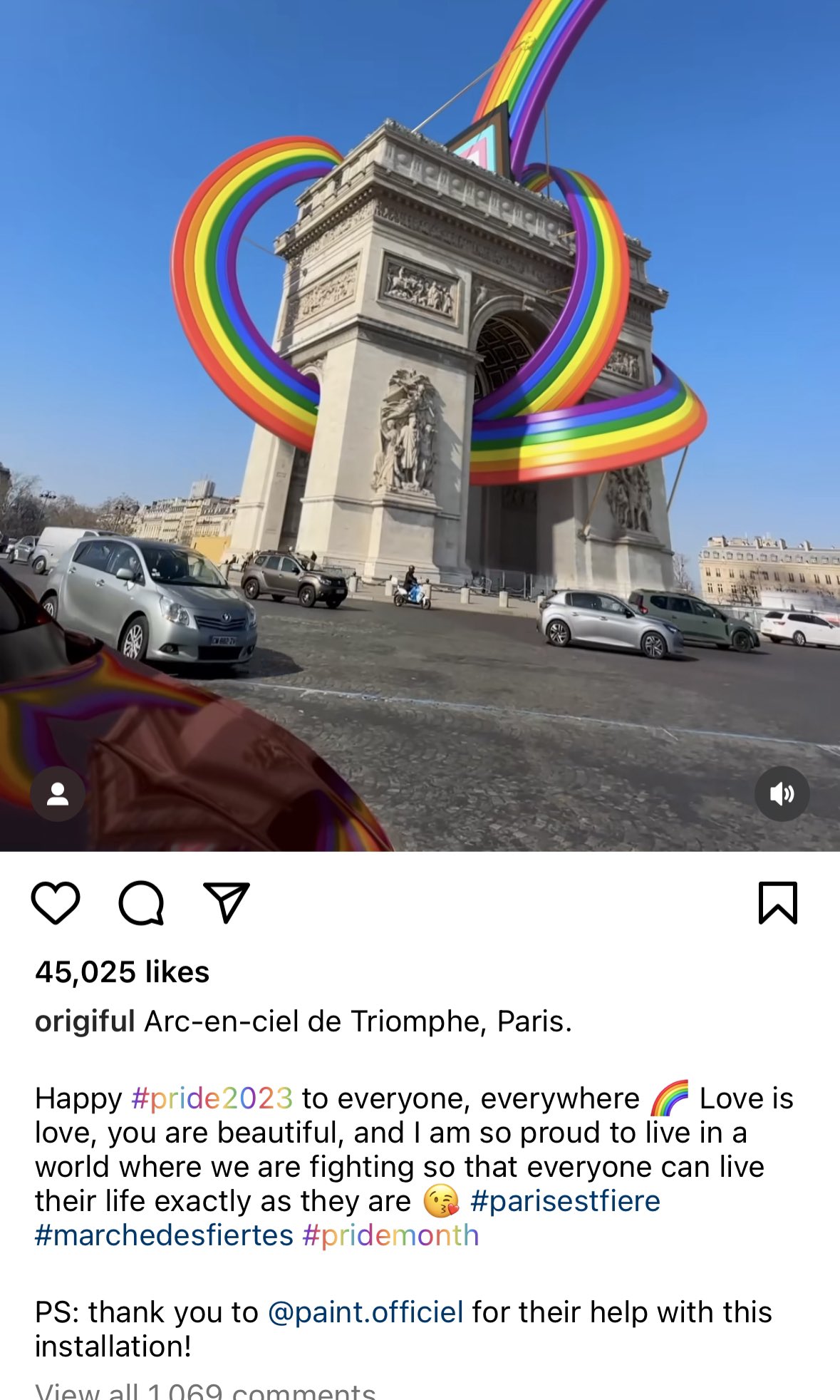Screen dimensions: 840x1400
Task: See who liked via 45,025 likes
Action: pyautogui.click(x=123, y=972)
